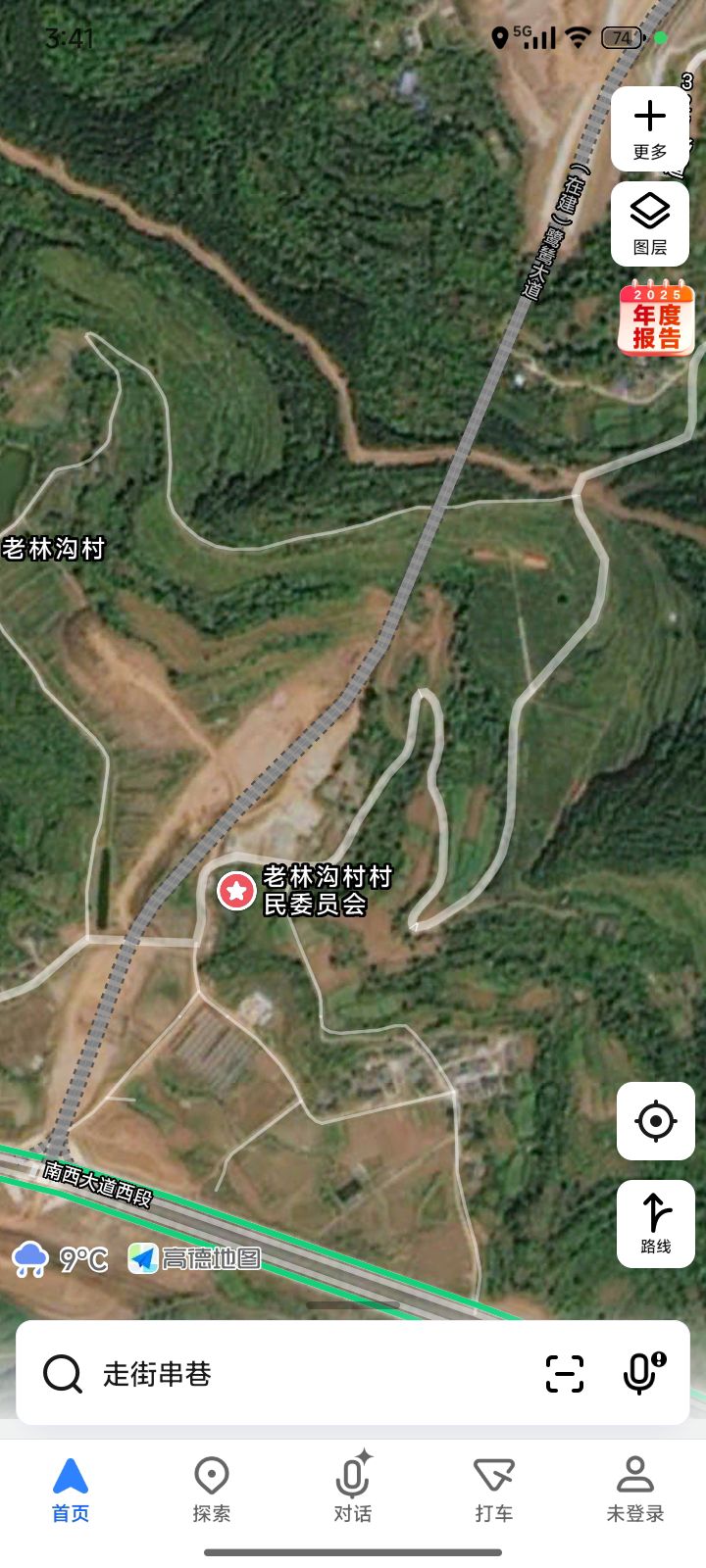This screenshot has height=1568, width=706.
Task: Open 路线 route planning
Action: pyautogui.click(x=655, y=1224)
